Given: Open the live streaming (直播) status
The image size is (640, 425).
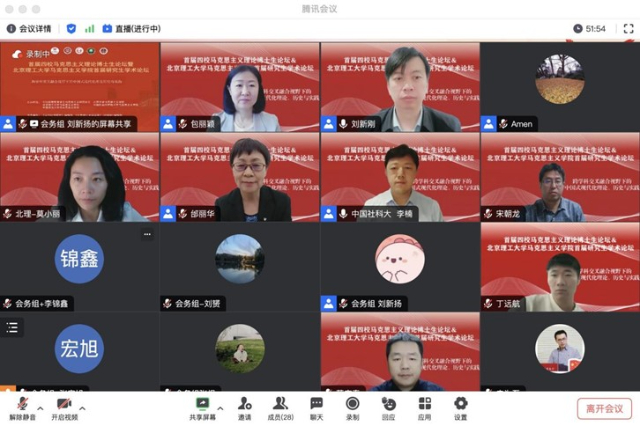Looking at the screenshot, I should [130, 28].
